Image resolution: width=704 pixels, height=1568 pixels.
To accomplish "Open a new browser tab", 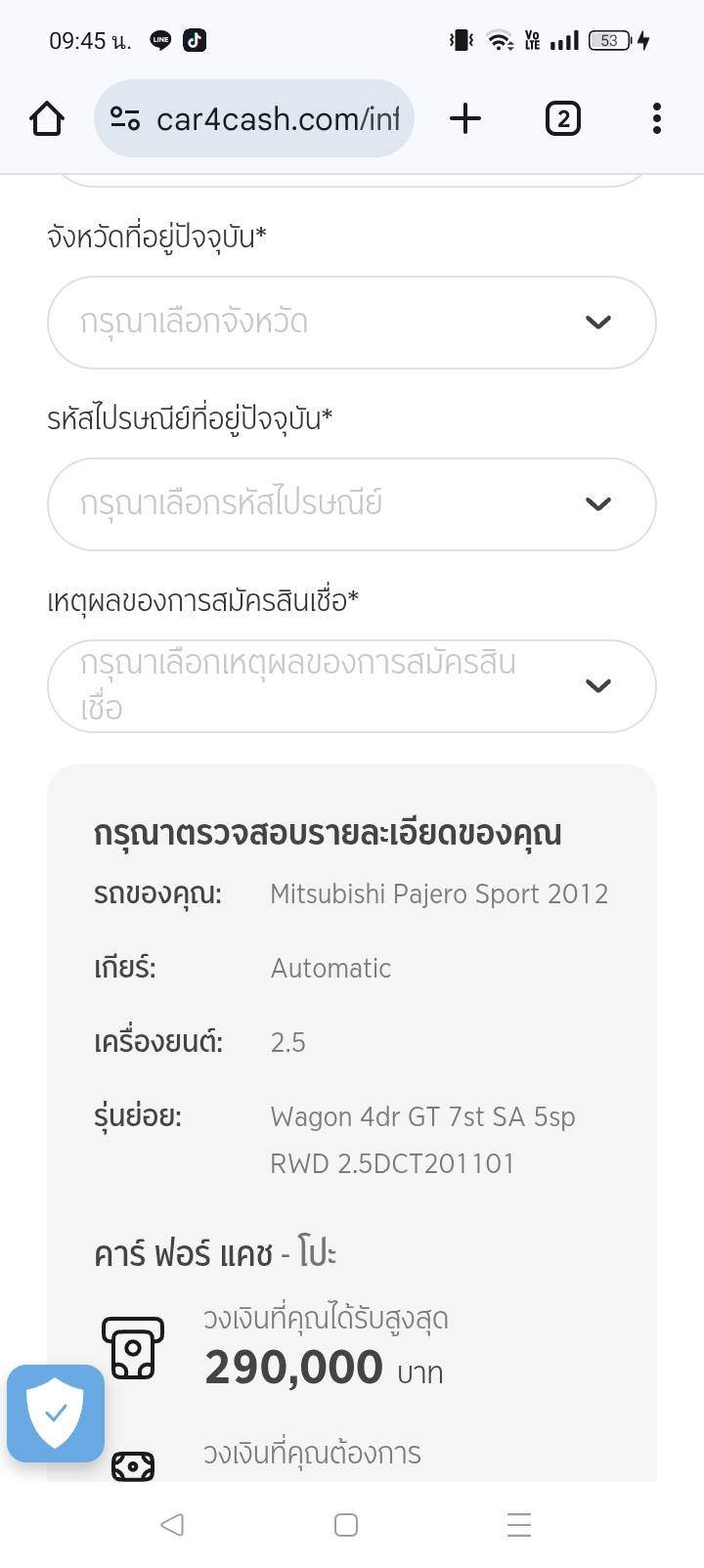I will (465, 119).
